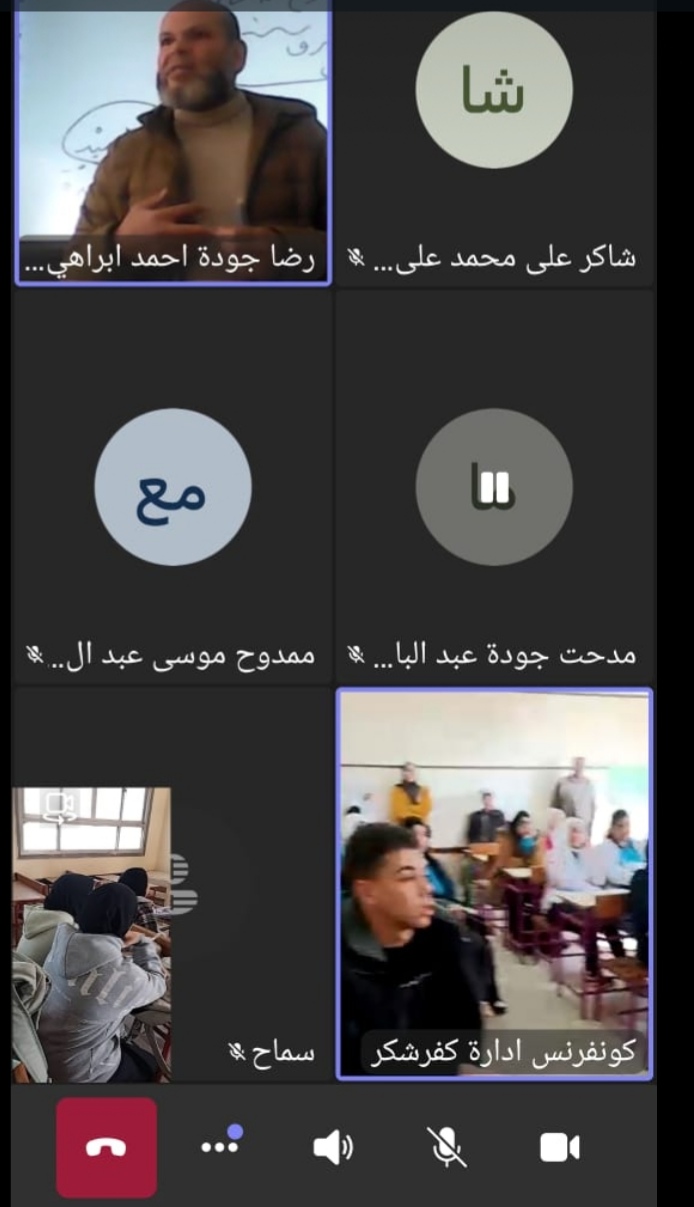The height and width of the screenshot is (1207, 694).
Task: Unmute the microphone
Action: click(x=447, y=1147)
